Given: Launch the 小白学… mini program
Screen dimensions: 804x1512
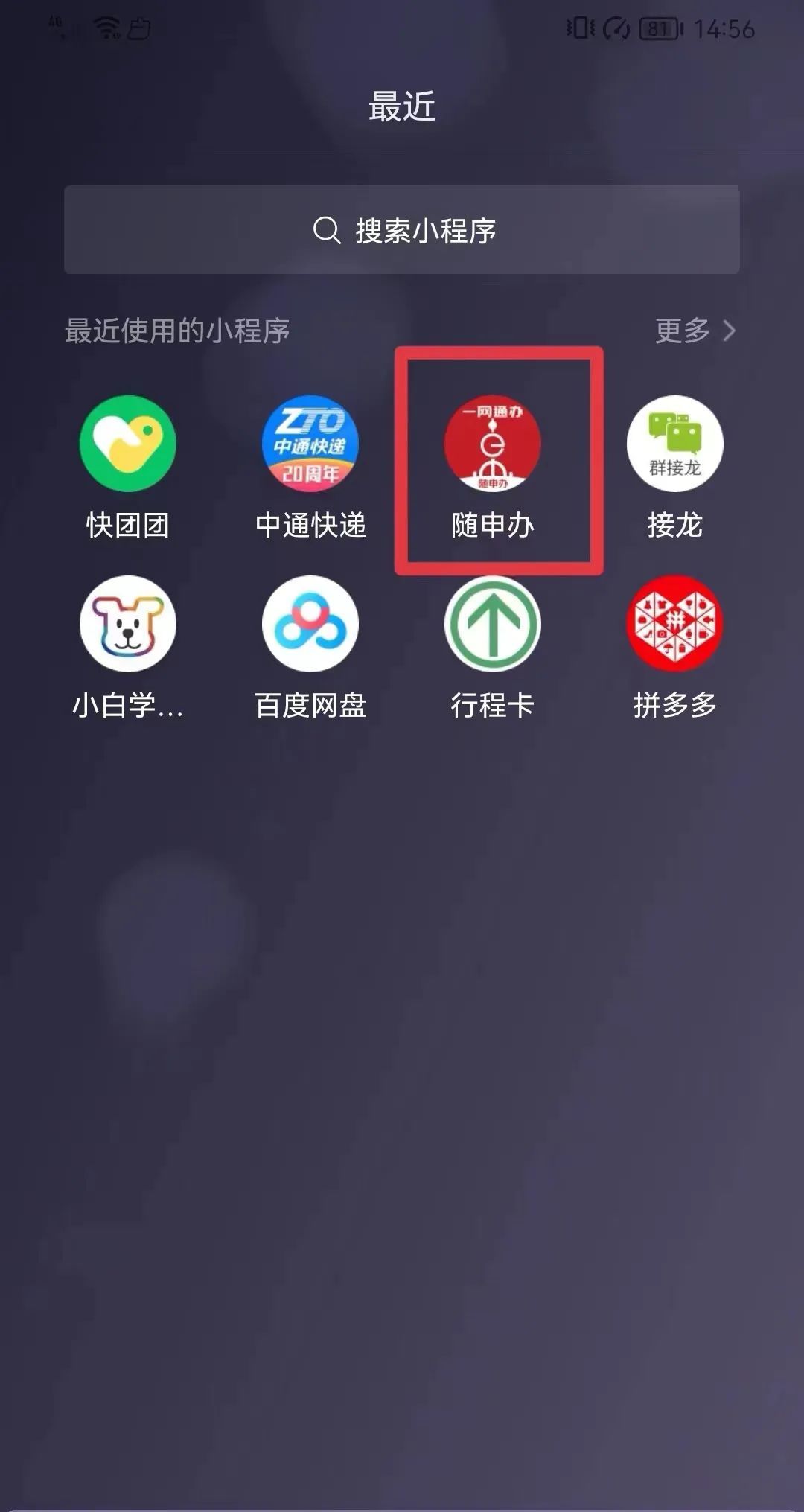Looking at the screenshot, I should click(128, 625).
